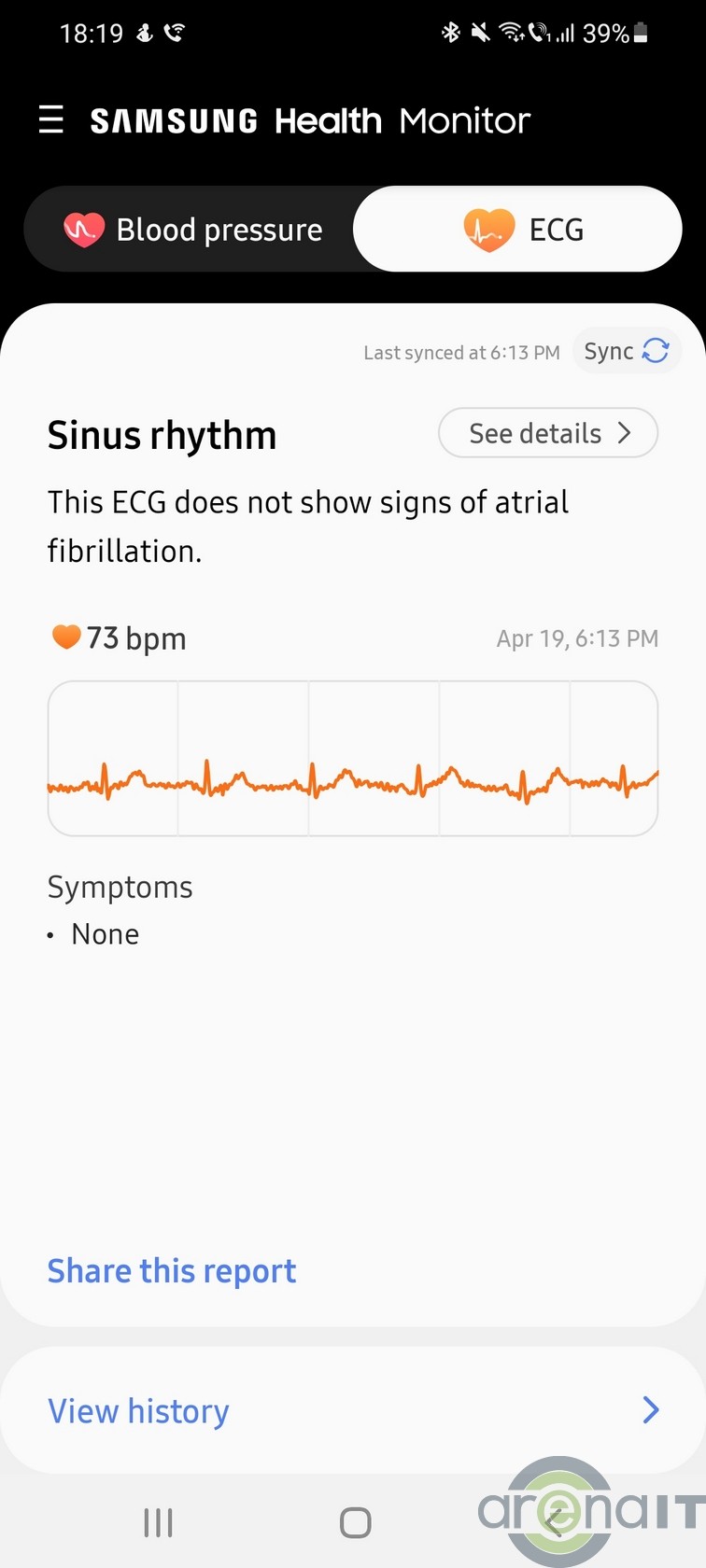Share this report

172,1271
